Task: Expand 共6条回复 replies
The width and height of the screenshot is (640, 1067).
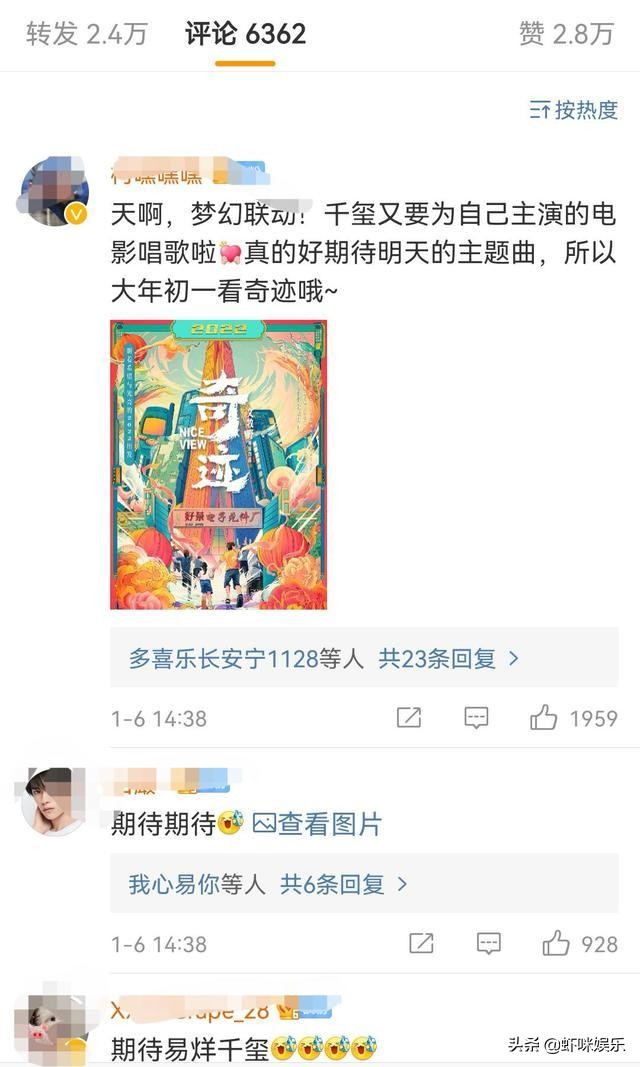Action: pos(343,884)
